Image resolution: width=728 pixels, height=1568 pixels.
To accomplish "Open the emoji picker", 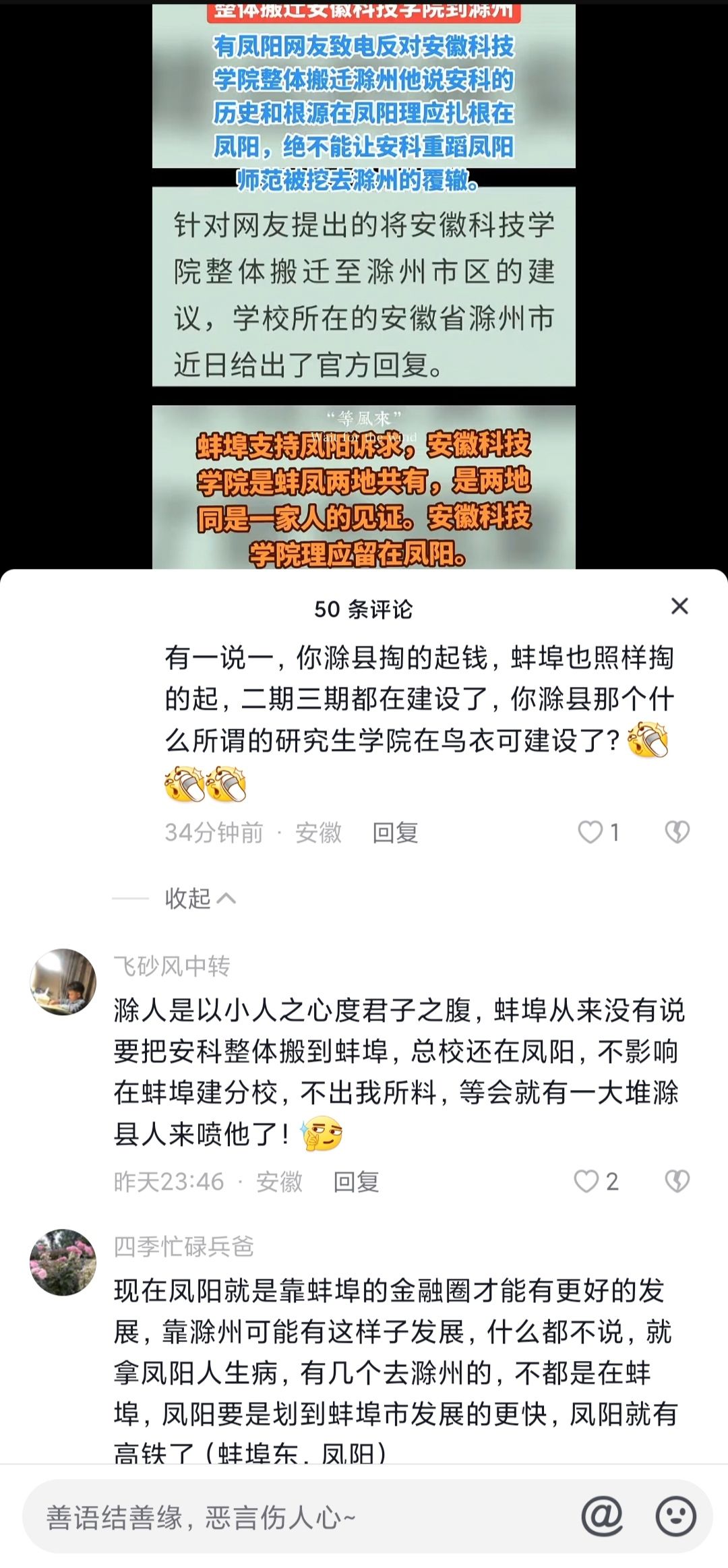I will (675, 1517).
